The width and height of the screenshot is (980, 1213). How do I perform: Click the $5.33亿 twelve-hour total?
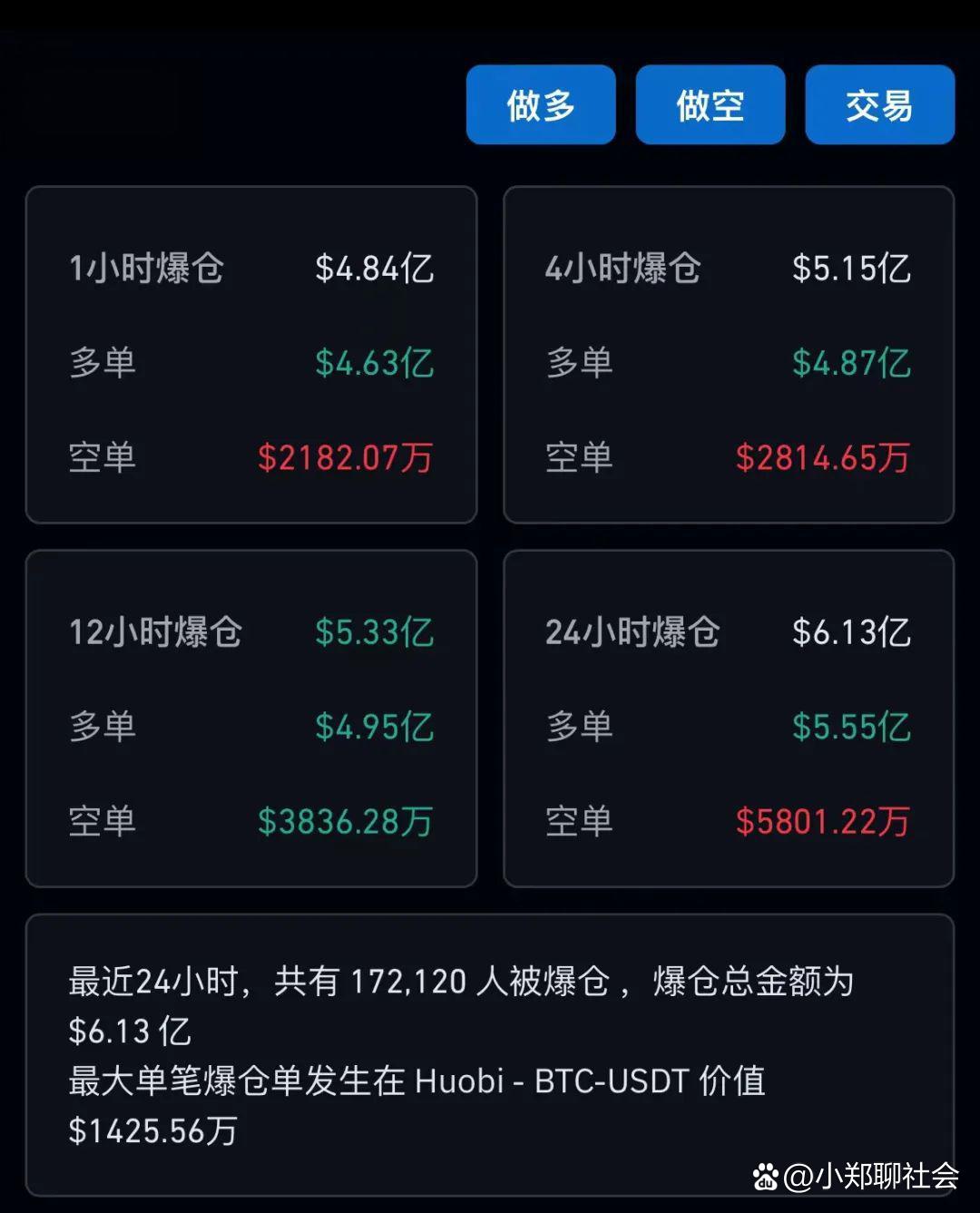375,633
